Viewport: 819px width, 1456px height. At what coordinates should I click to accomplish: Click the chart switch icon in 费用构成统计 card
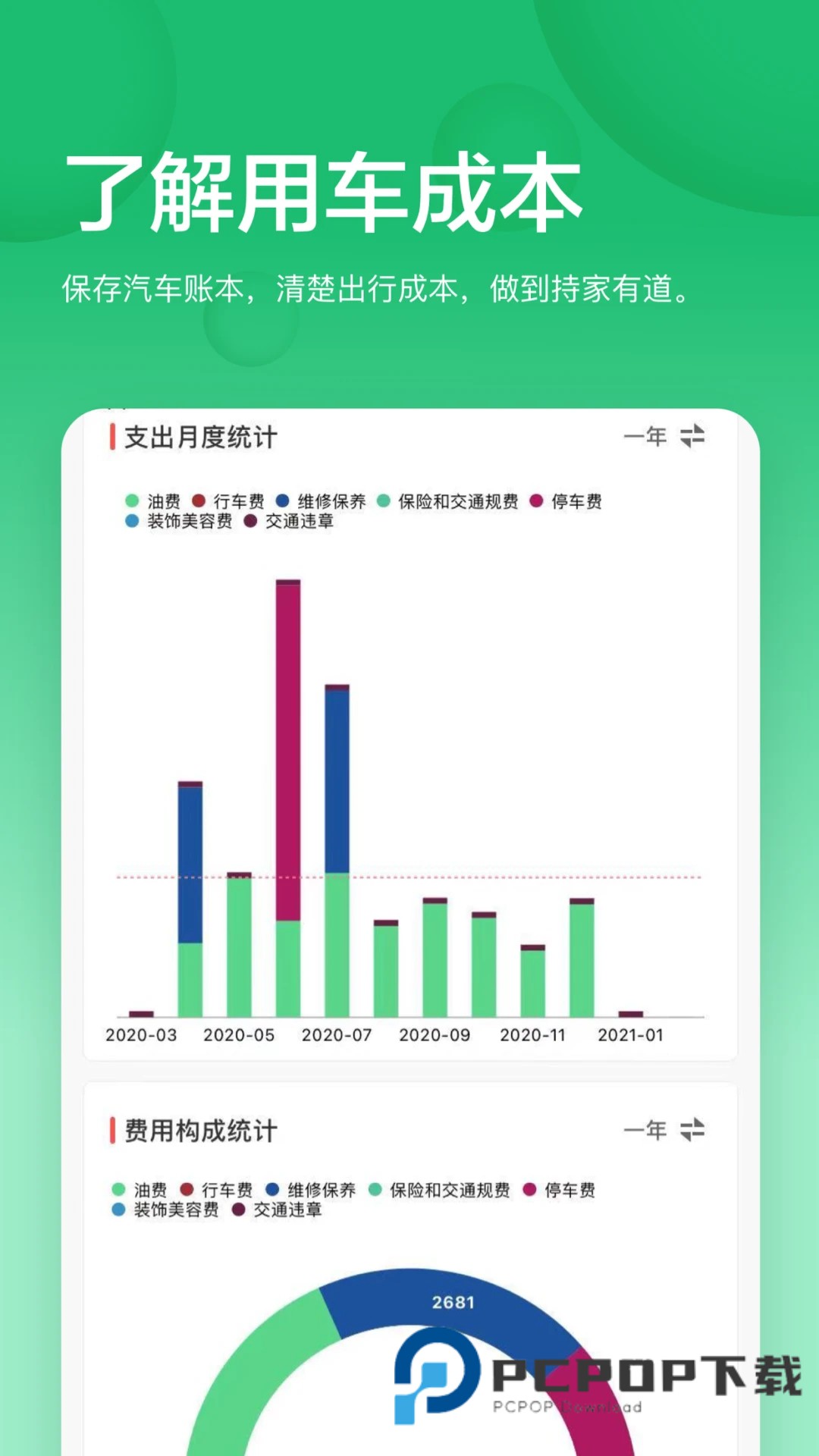(x=692, y=1129)
